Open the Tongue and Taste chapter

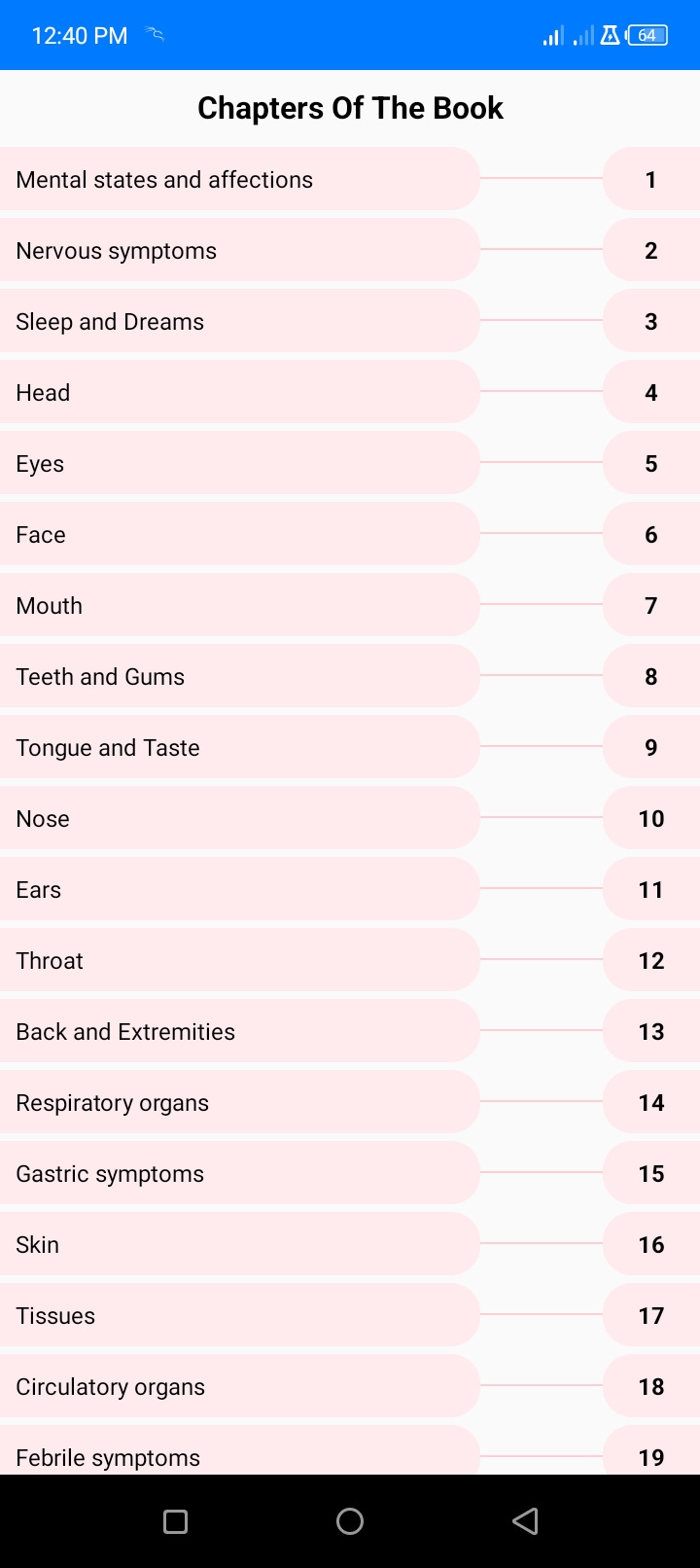(x=238, y=747)
